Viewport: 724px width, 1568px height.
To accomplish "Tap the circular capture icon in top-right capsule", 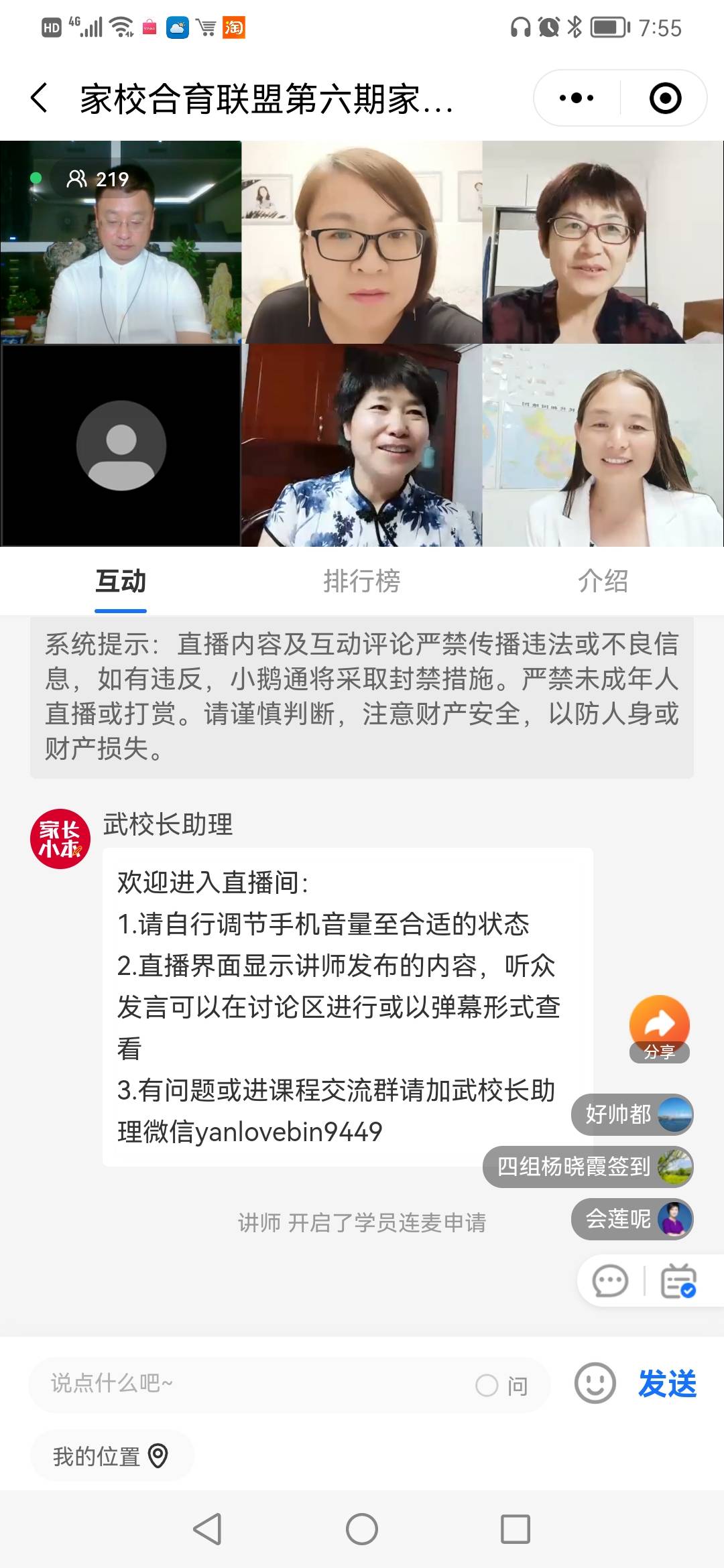I will tap(663, 99).
